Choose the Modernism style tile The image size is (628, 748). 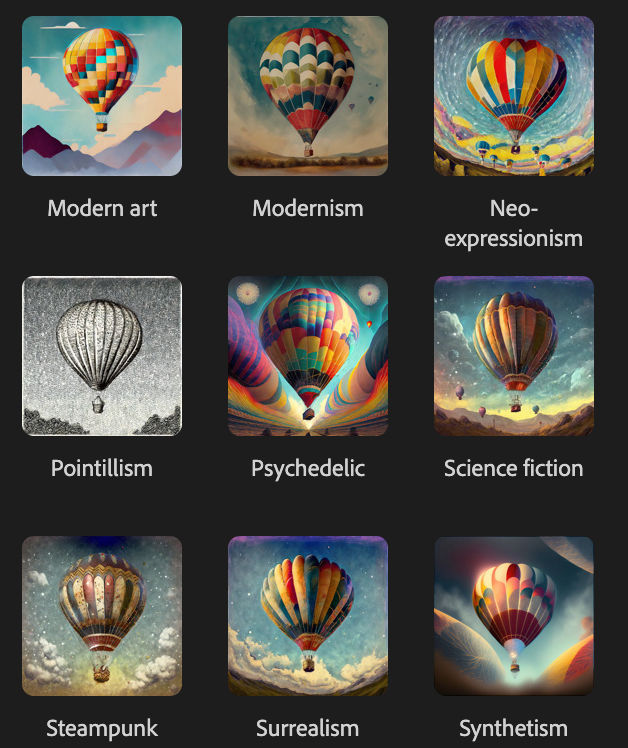[x=308, y=96]
